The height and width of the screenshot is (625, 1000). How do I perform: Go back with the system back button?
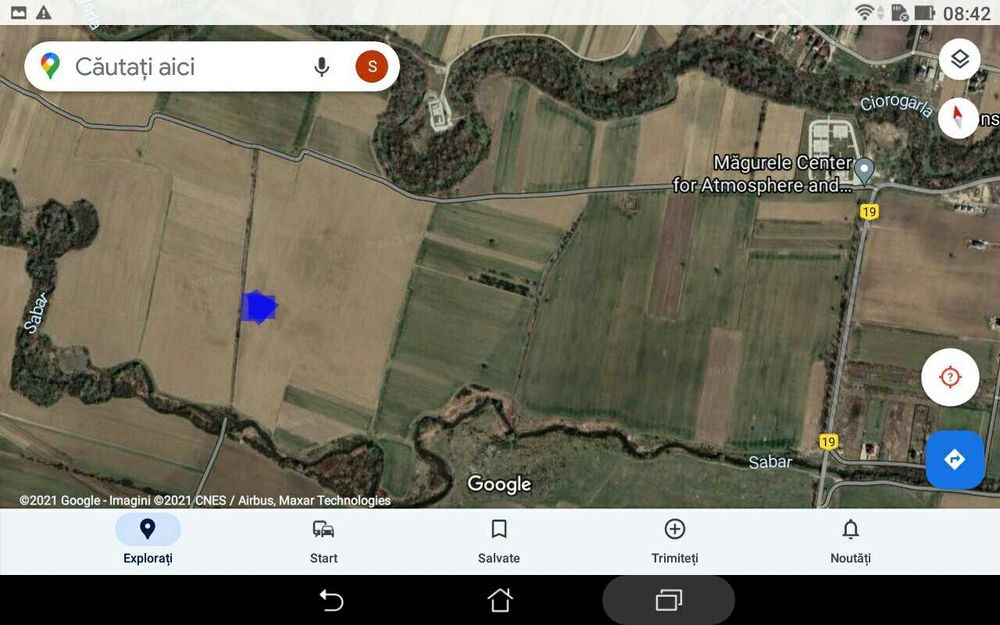(x=331, y=600)
